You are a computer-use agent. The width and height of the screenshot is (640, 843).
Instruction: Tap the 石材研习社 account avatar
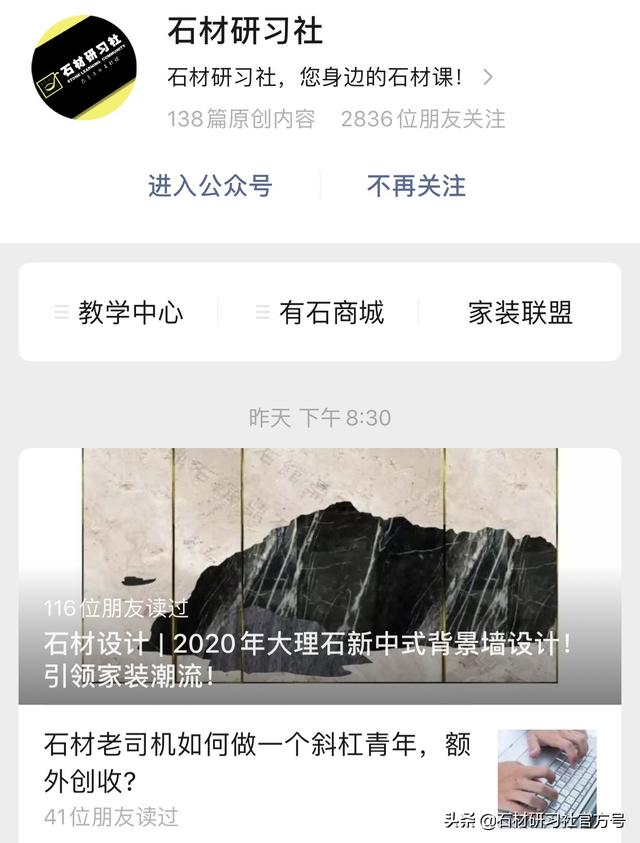coord(84,67)
